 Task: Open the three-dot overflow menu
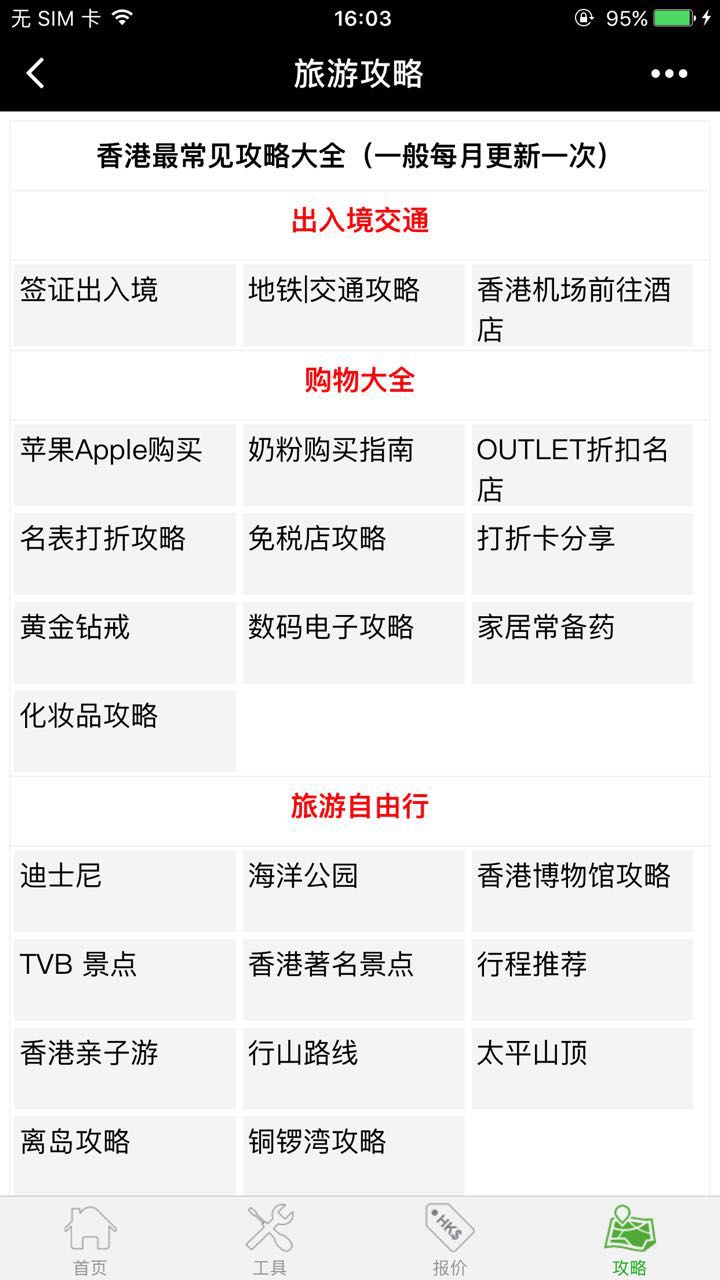[x=669, y=73]
